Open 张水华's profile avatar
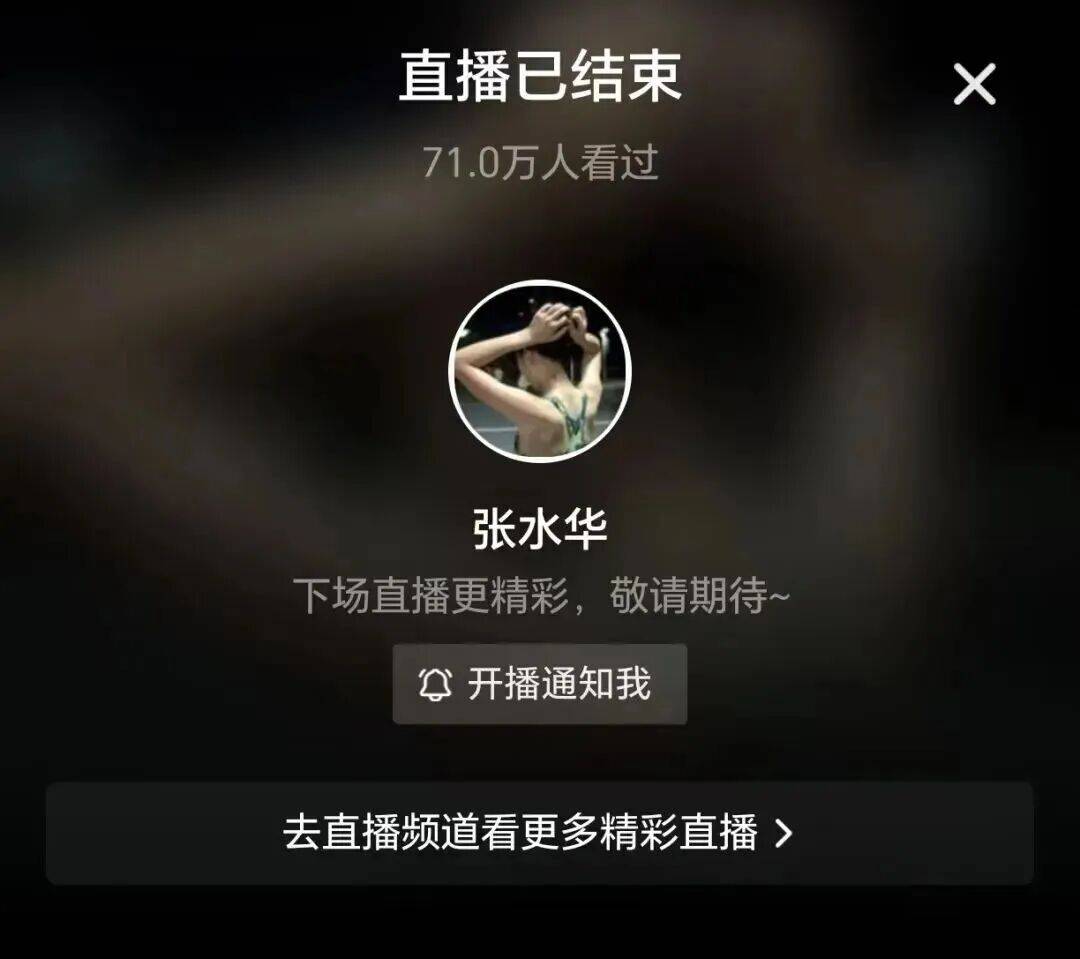This screenshot has width=1080, height=959. (540, 371)
